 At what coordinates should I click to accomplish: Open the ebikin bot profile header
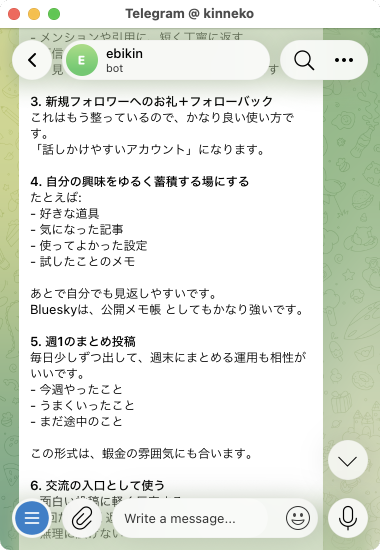tap(167, 60)
